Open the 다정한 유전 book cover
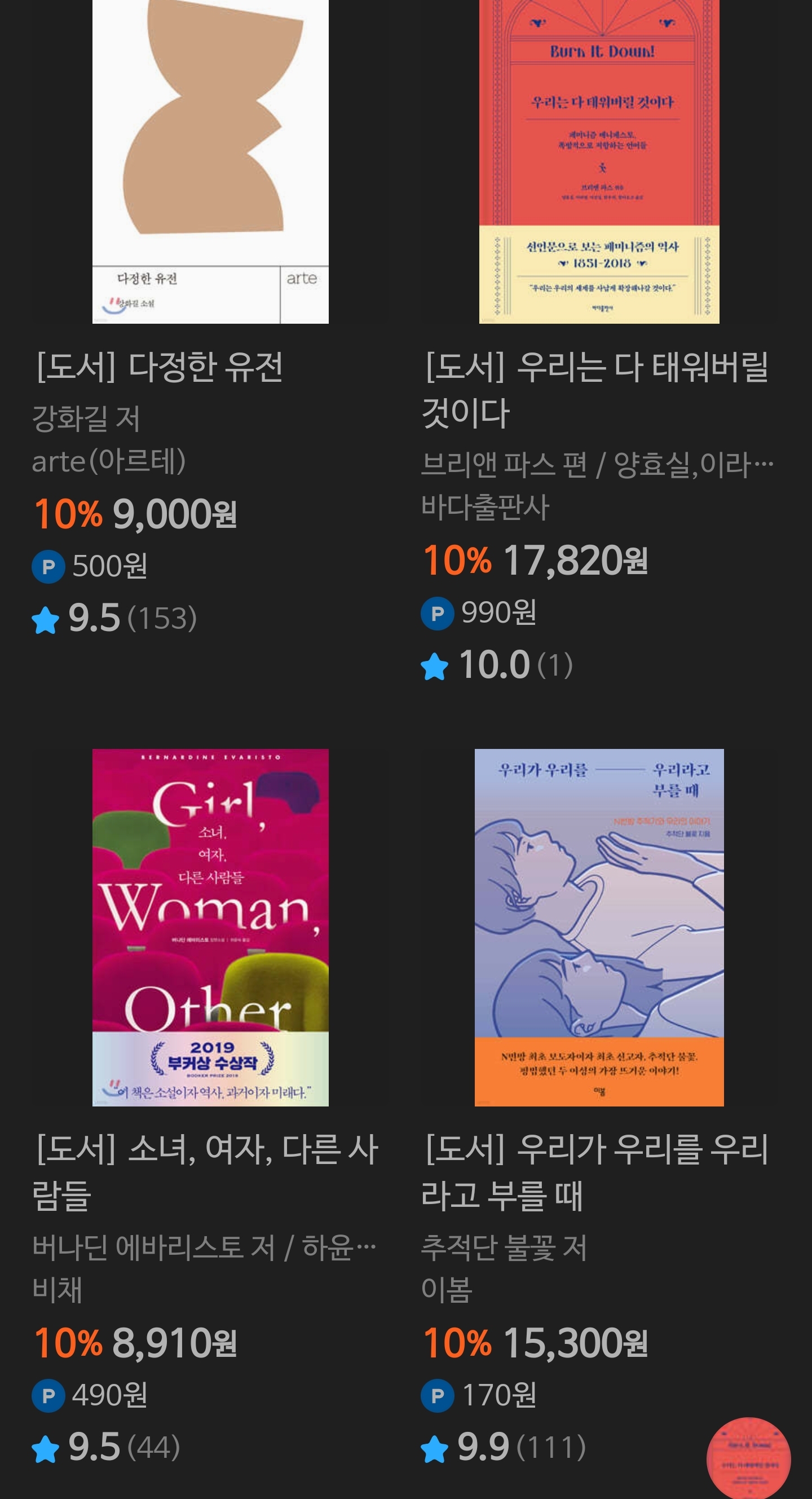This screenshot has width=812, height=1499. (x=210, y=161)
